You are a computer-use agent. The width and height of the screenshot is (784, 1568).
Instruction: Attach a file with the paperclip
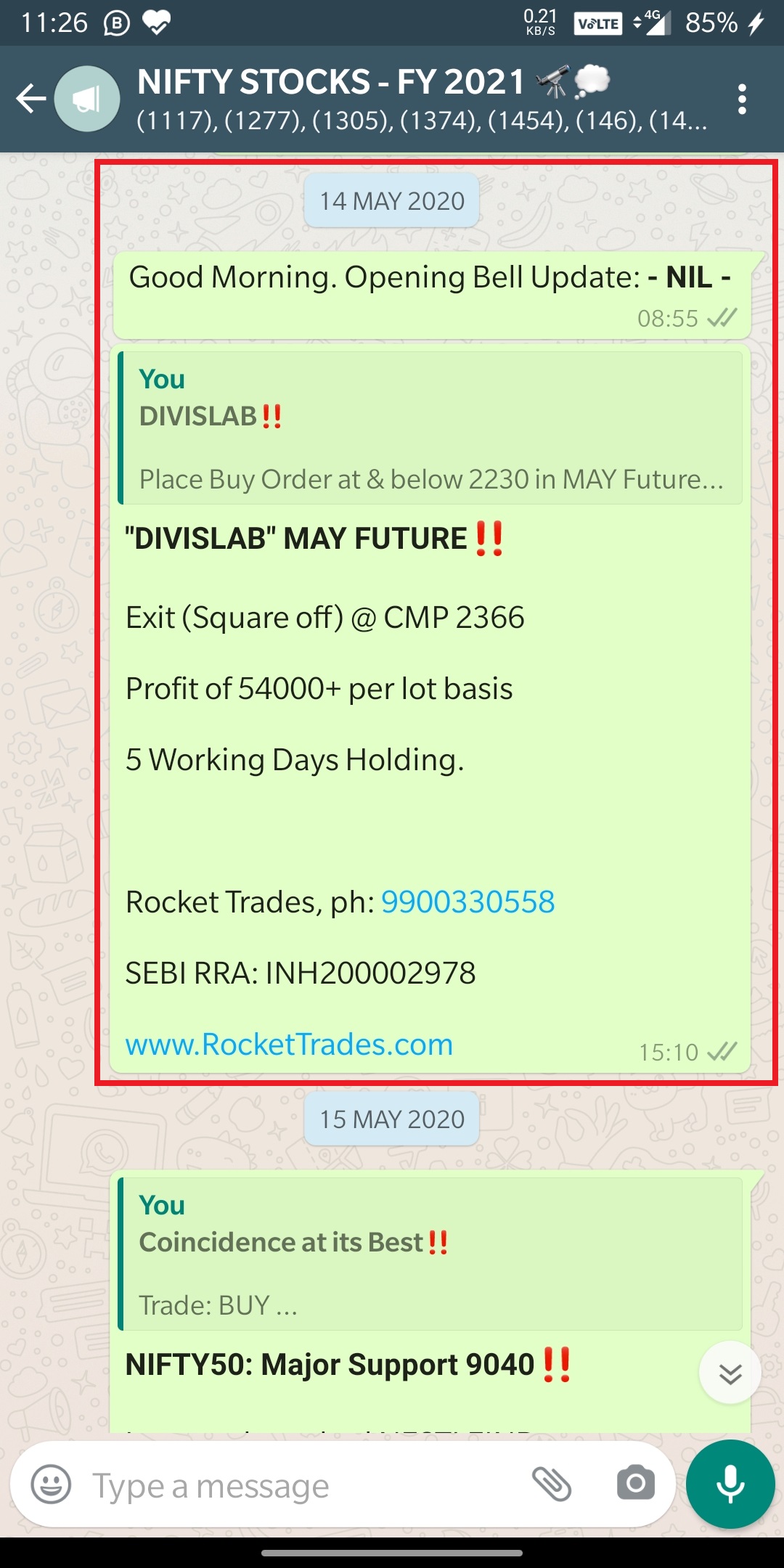tap(552, 1483)
